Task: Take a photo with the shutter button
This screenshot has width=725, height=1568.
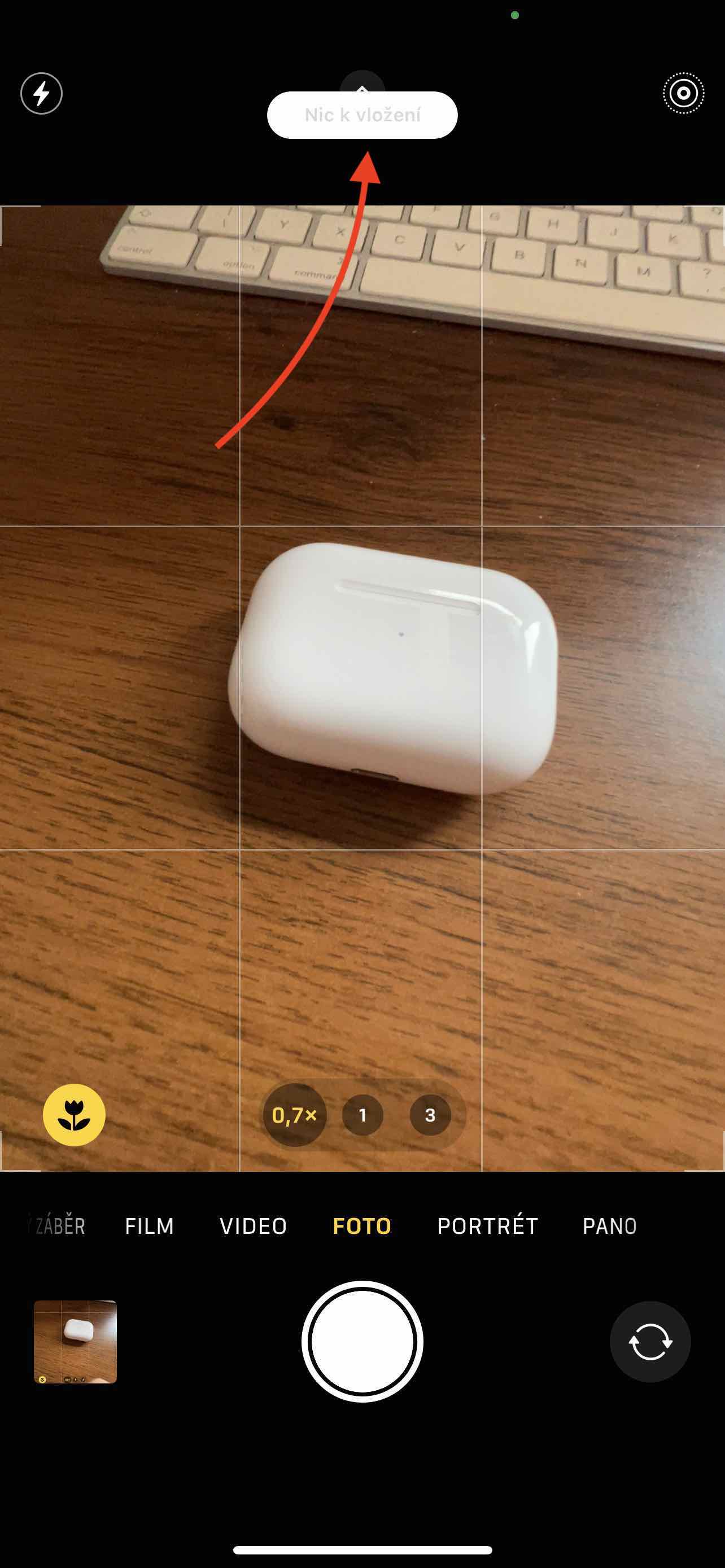Action: [362, 1341]
